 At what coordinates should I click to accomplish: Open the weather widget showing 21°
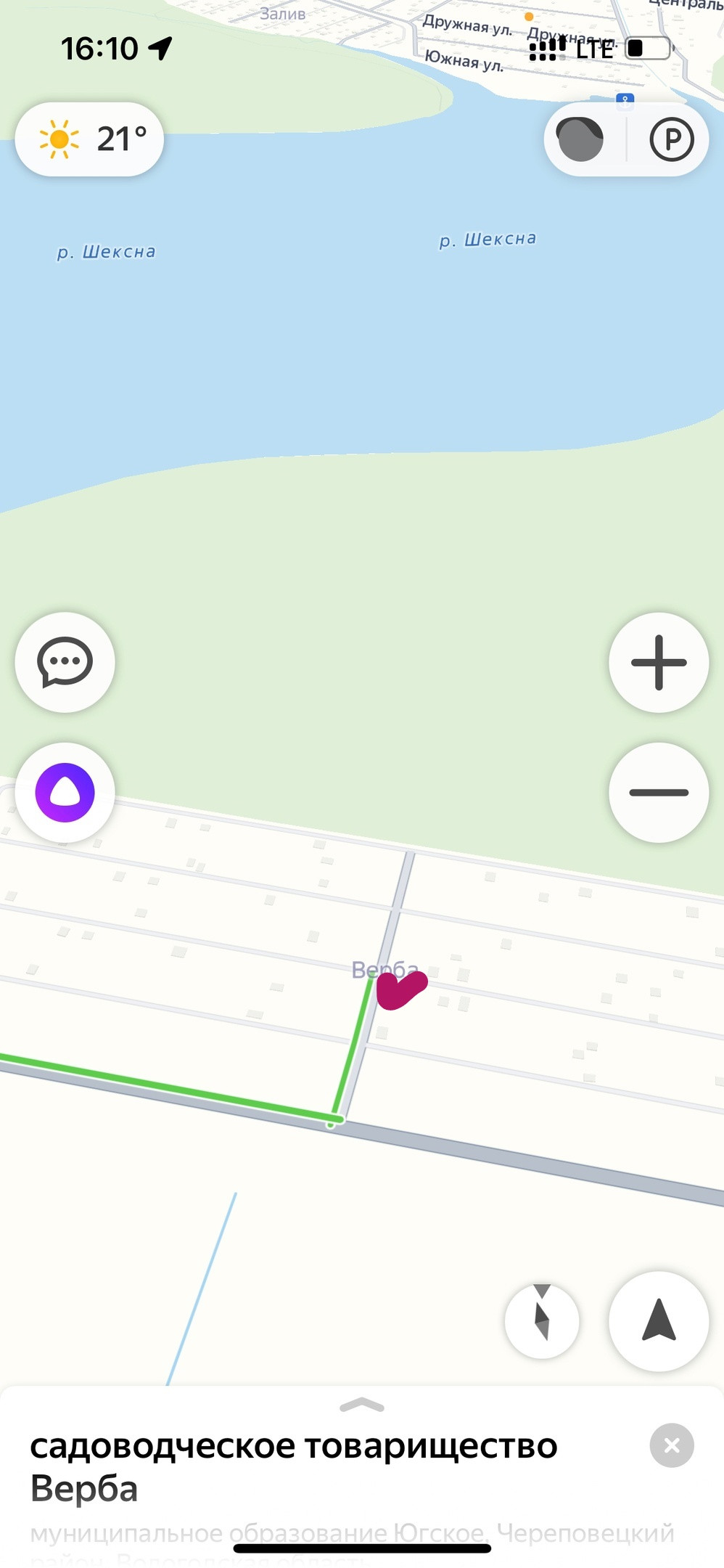[x=89, y=139]
